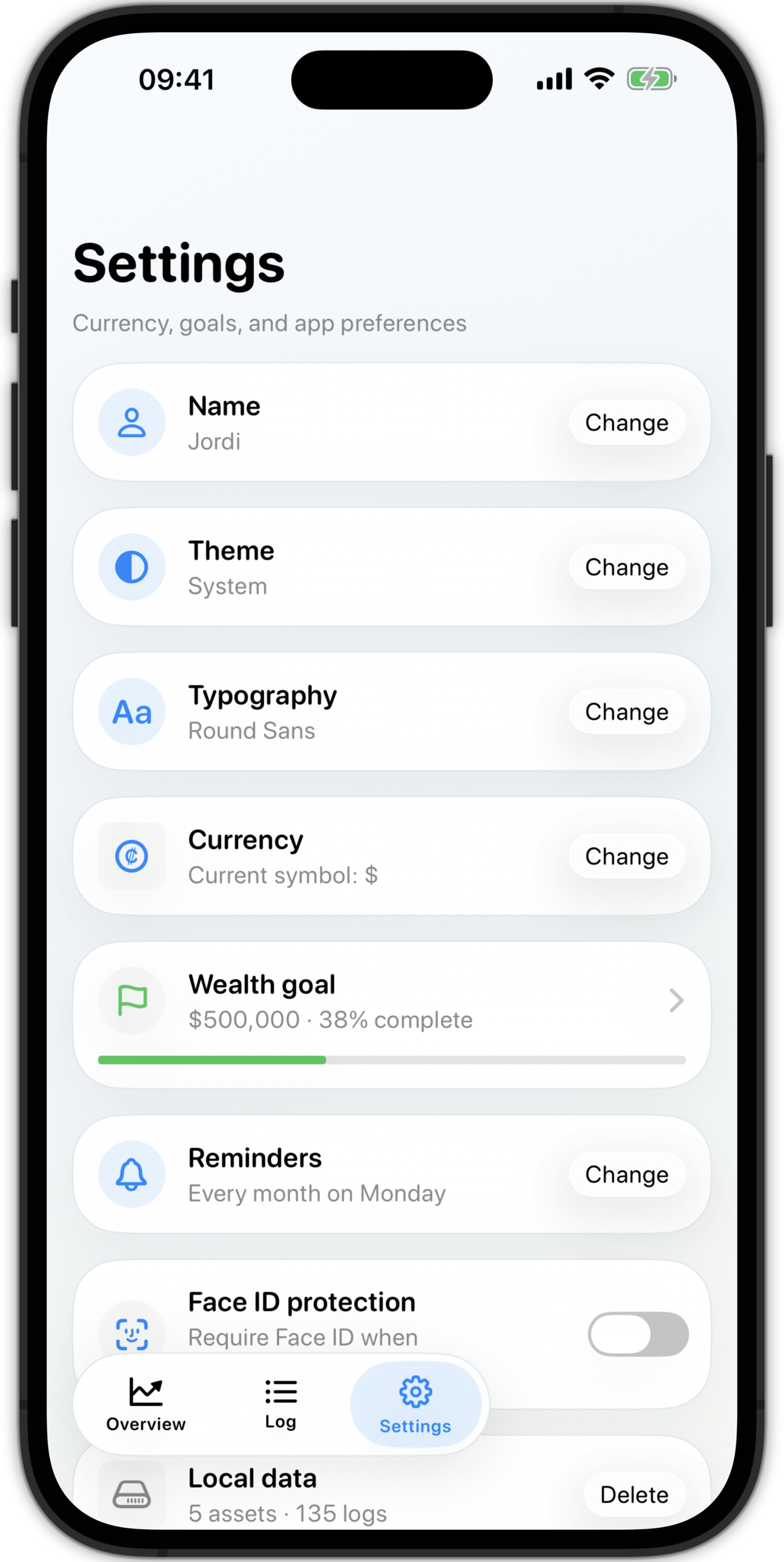The width and height of the screenshot is (784, 1562).
Task: Switch to the Overview tab
Action: point(146,1405)
